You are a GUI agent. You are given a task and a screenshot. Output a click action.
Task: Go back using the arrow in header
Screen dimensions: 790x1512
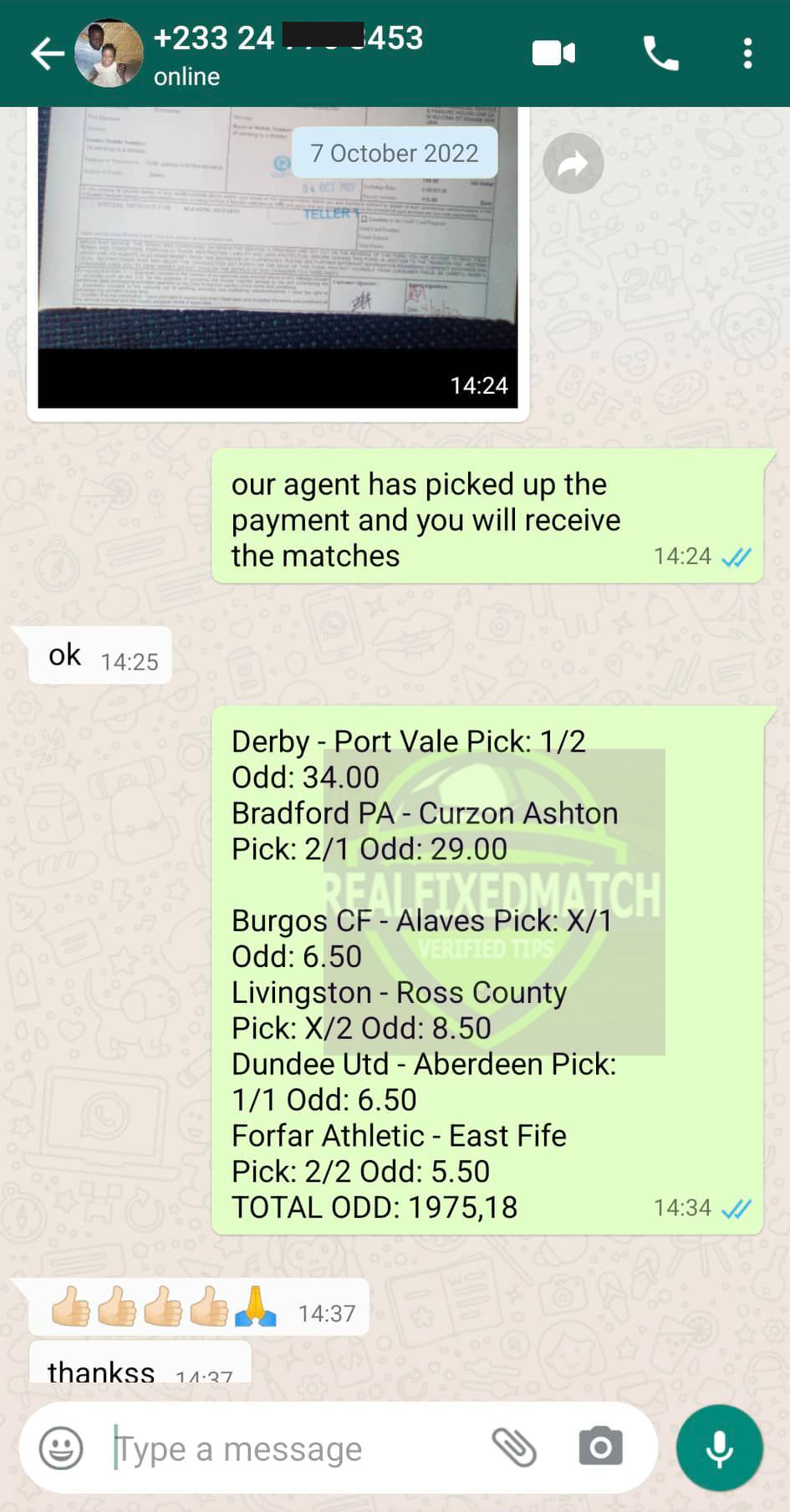[47, 54]
